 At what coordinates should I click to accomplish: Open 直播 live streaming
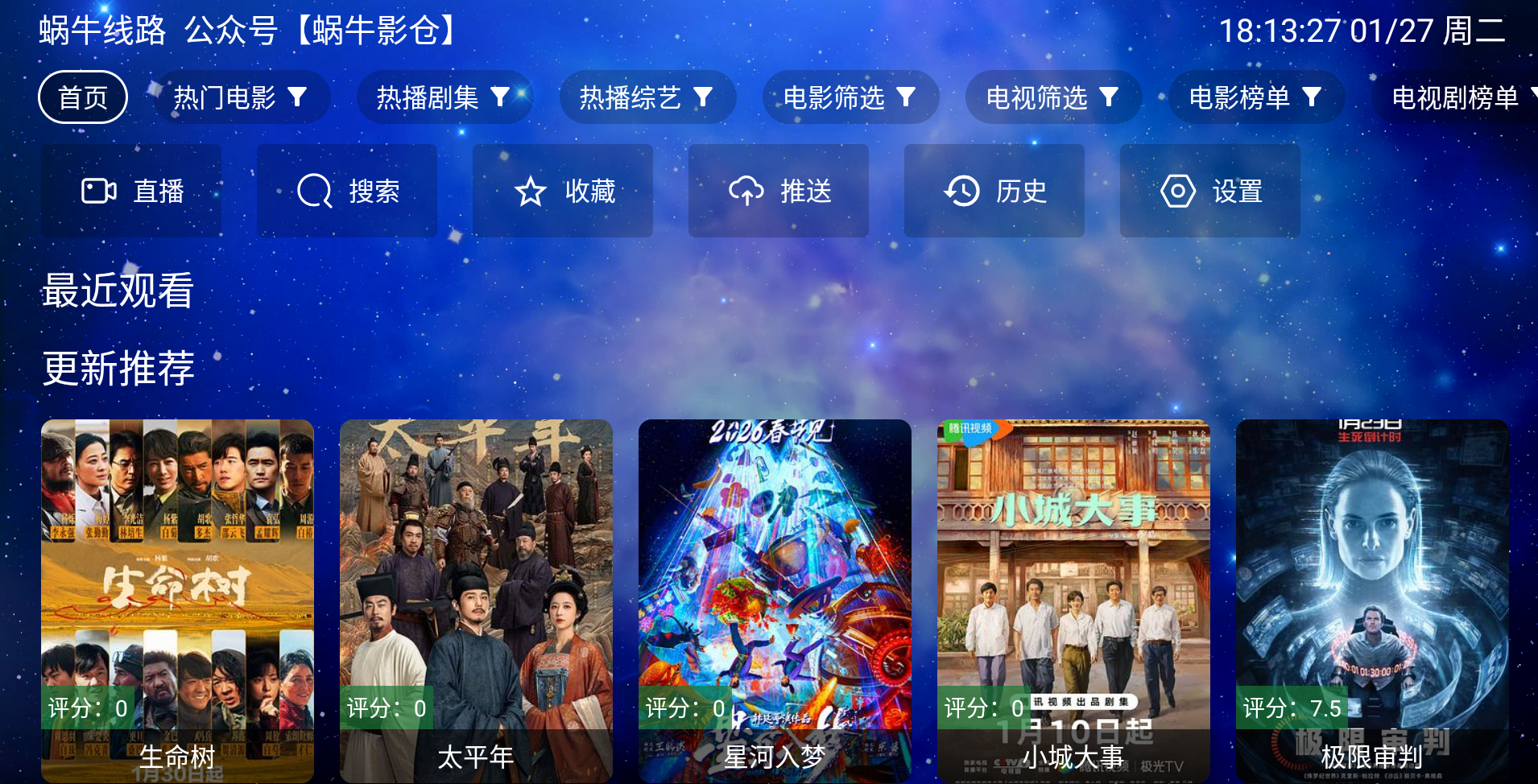131,191
